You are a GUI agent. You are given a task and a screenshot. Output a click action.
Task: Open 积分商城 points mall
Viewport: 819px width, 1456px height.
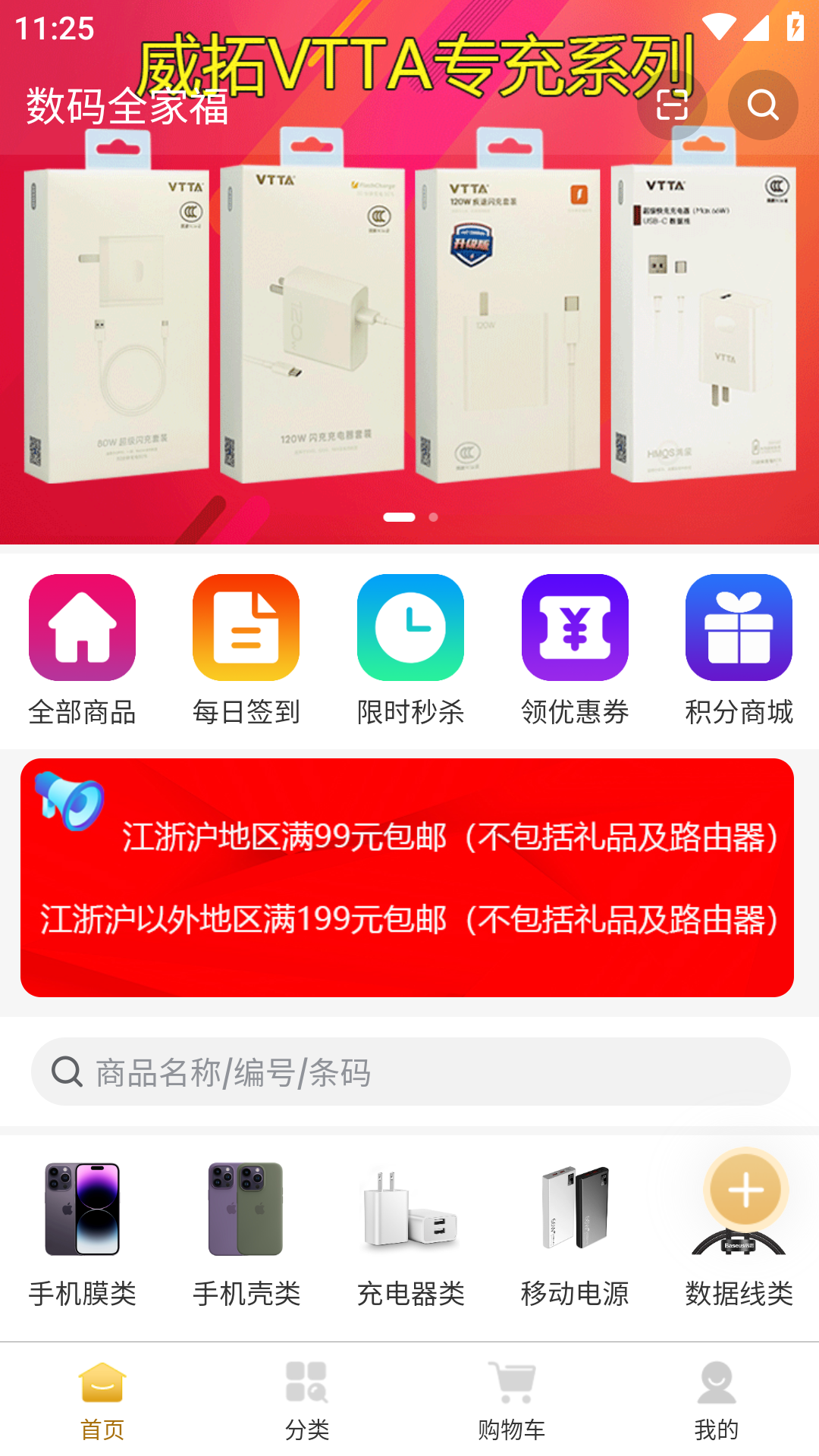(739, 648)
